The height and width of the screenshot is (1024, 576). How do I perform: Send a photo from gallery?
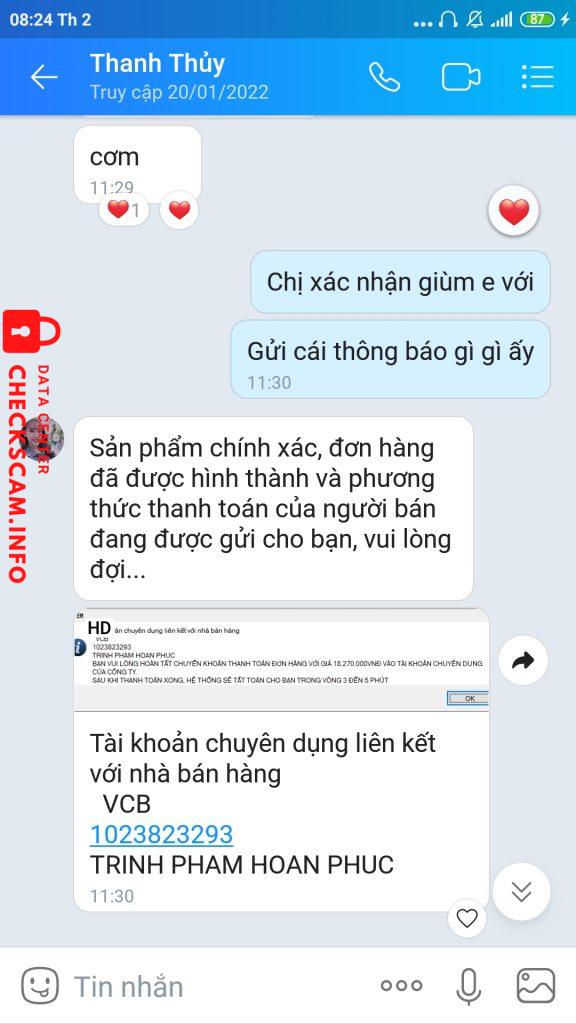point(536,985)
